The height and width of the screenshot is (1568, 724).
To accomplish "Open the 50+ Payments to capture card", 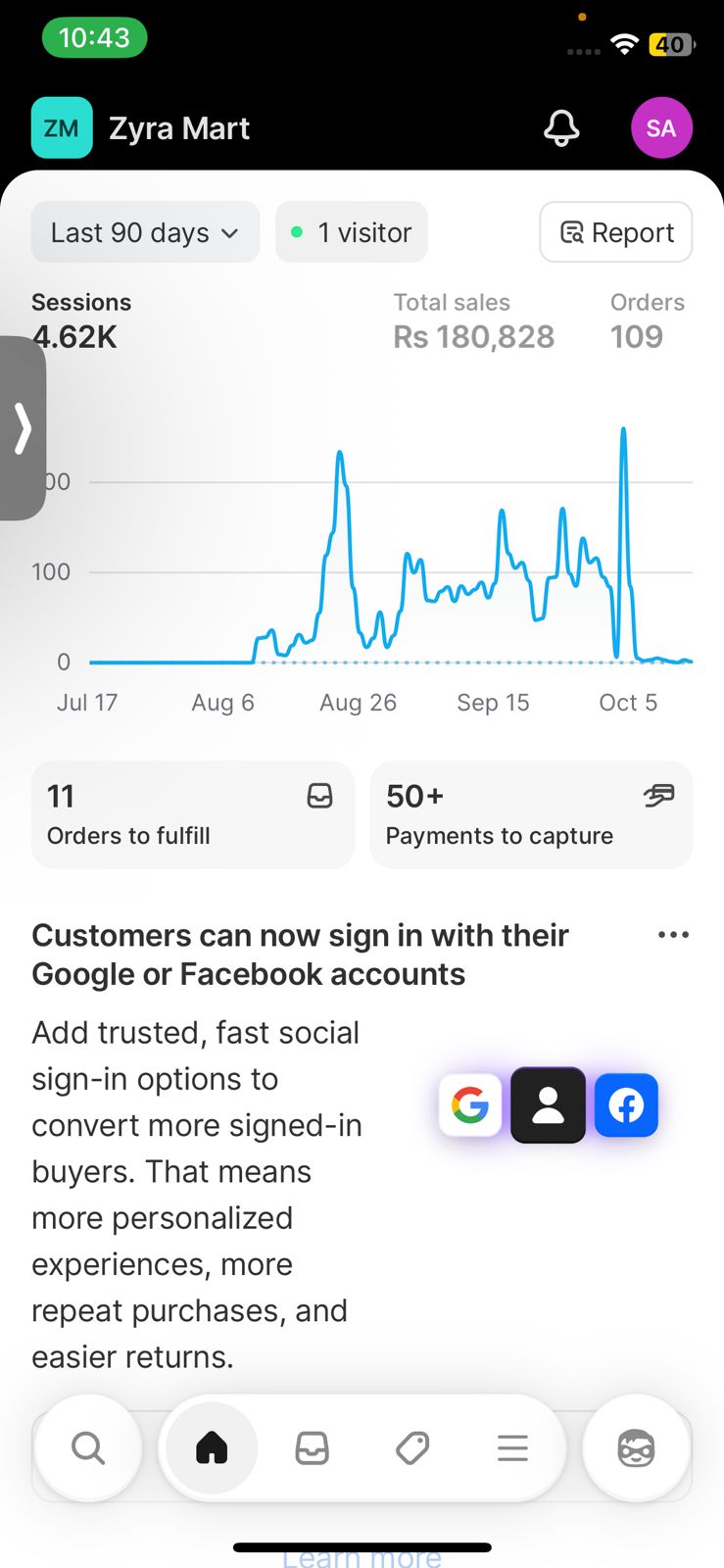I will [531, 814].
